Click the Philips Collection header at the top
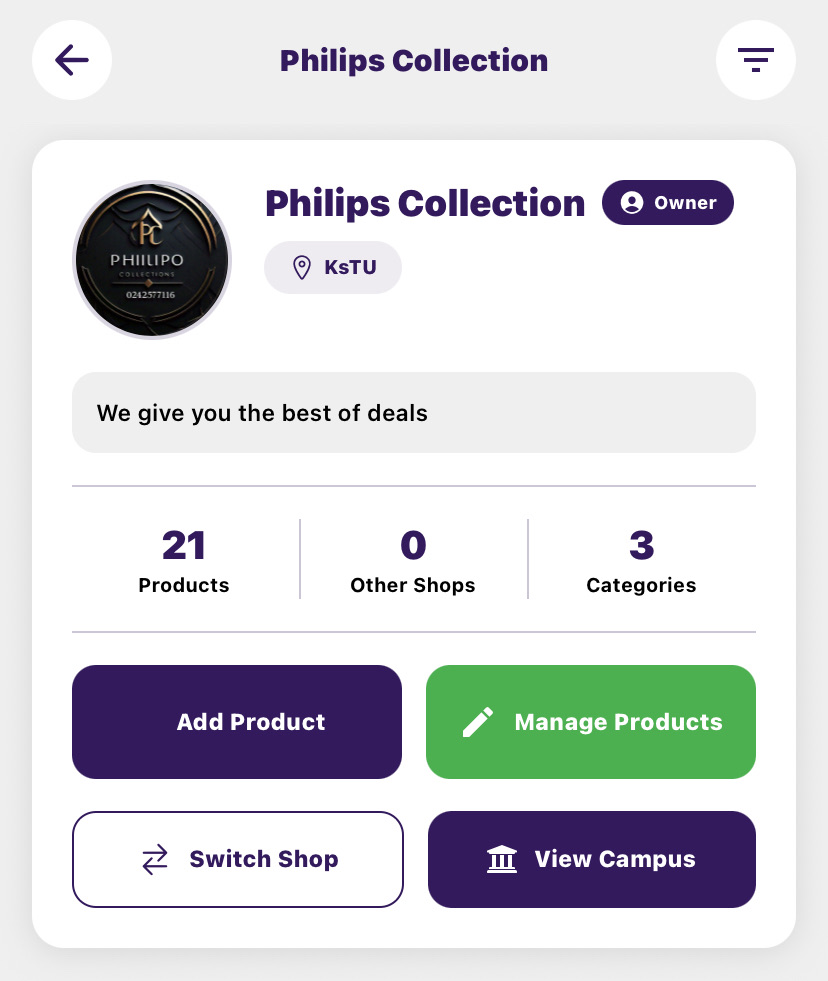 pyautogui.click(x=413, y=60)
